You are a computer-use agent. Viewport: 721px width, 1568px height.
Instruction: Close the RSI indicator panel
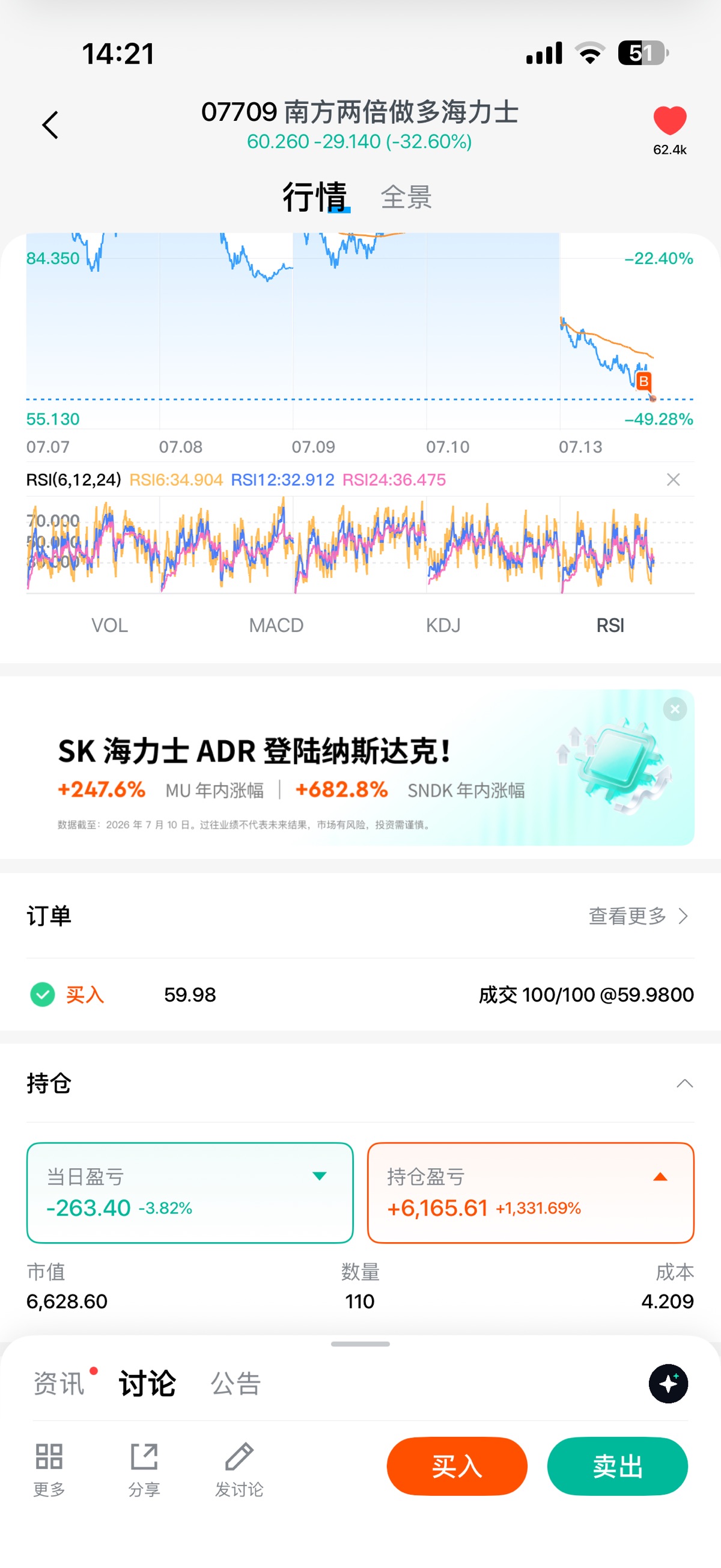pyautogui.click(x=673, y=480)
